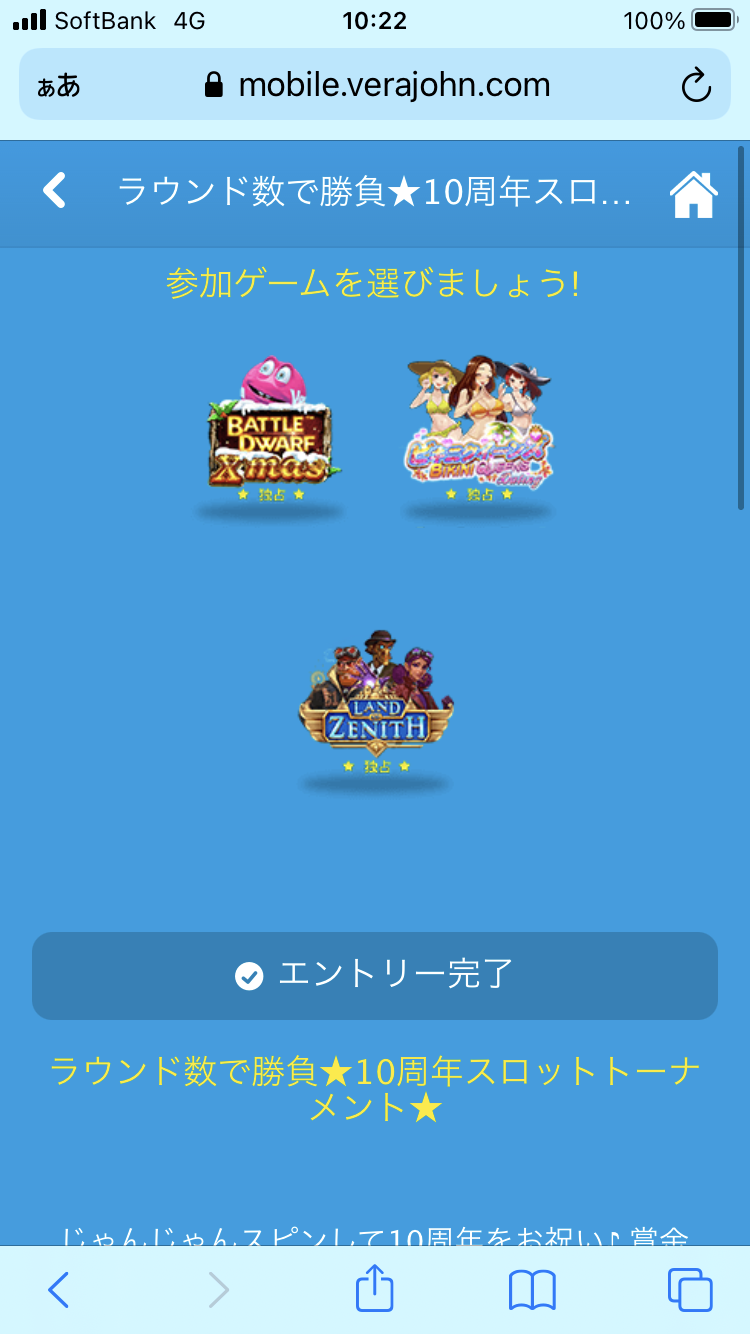Screen dimensions: 750x1334
Task: Reload the page in Safari
Action: (695, 86)
